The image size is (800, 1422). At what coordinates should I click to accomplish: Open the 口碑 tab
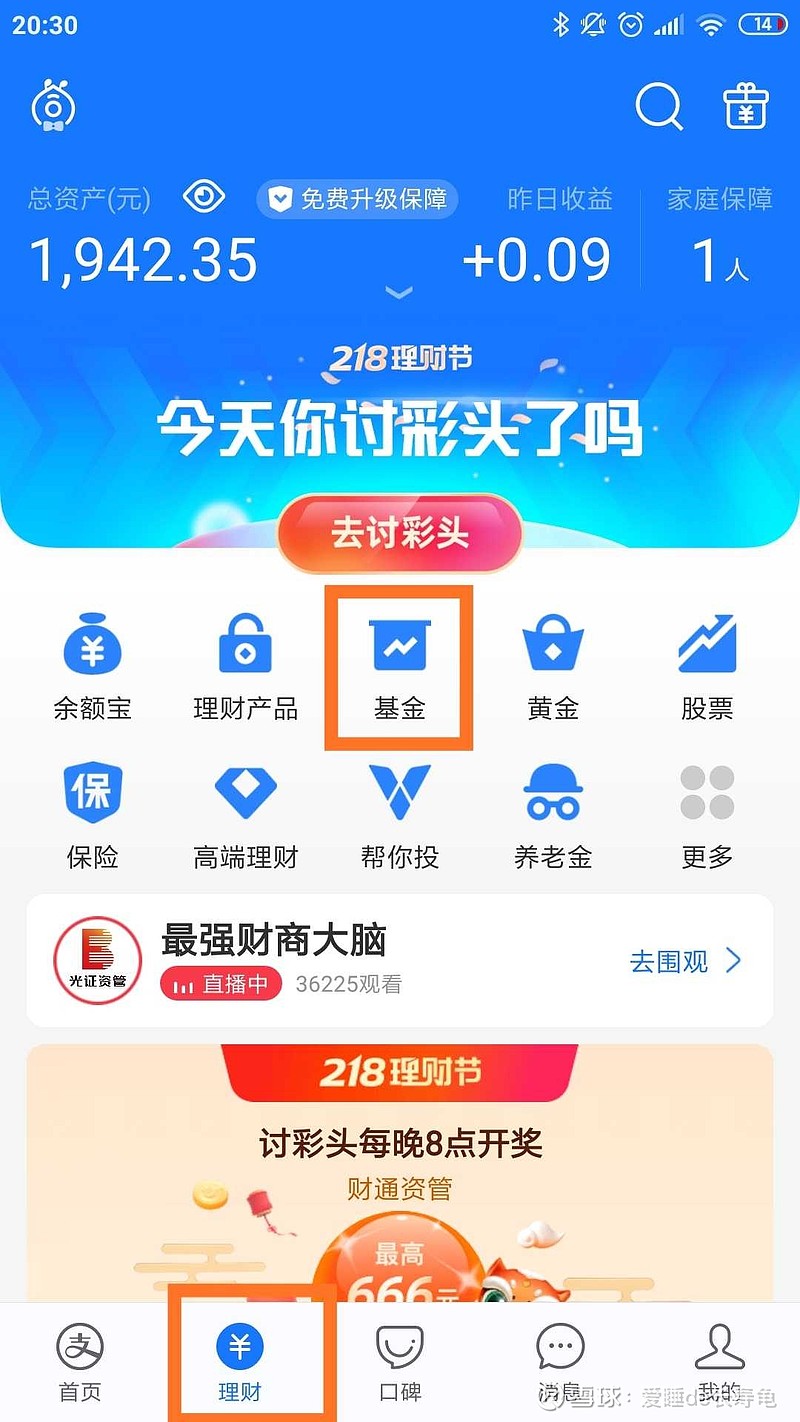click(401, 1360)
